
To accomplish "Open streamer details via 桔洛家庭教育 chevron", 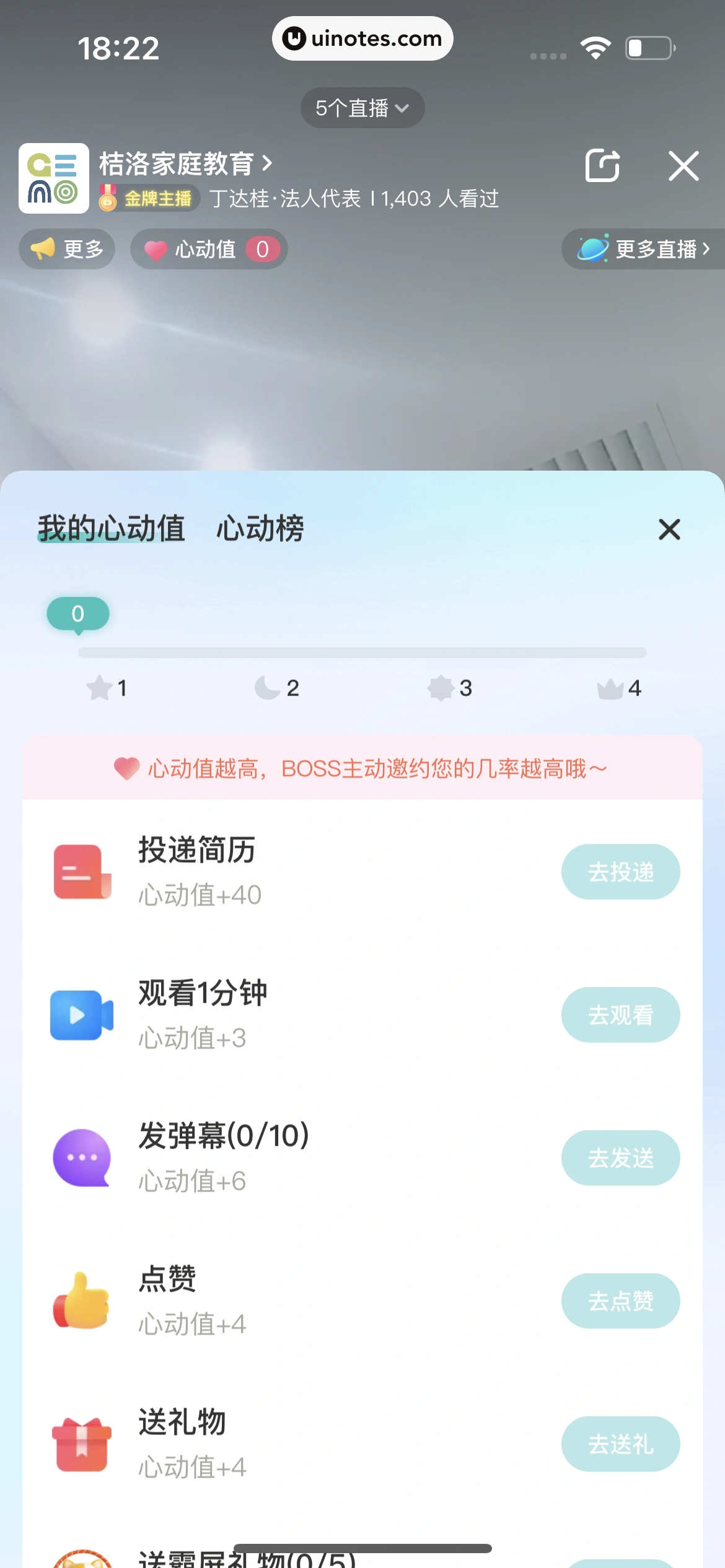I will point(268,164).
